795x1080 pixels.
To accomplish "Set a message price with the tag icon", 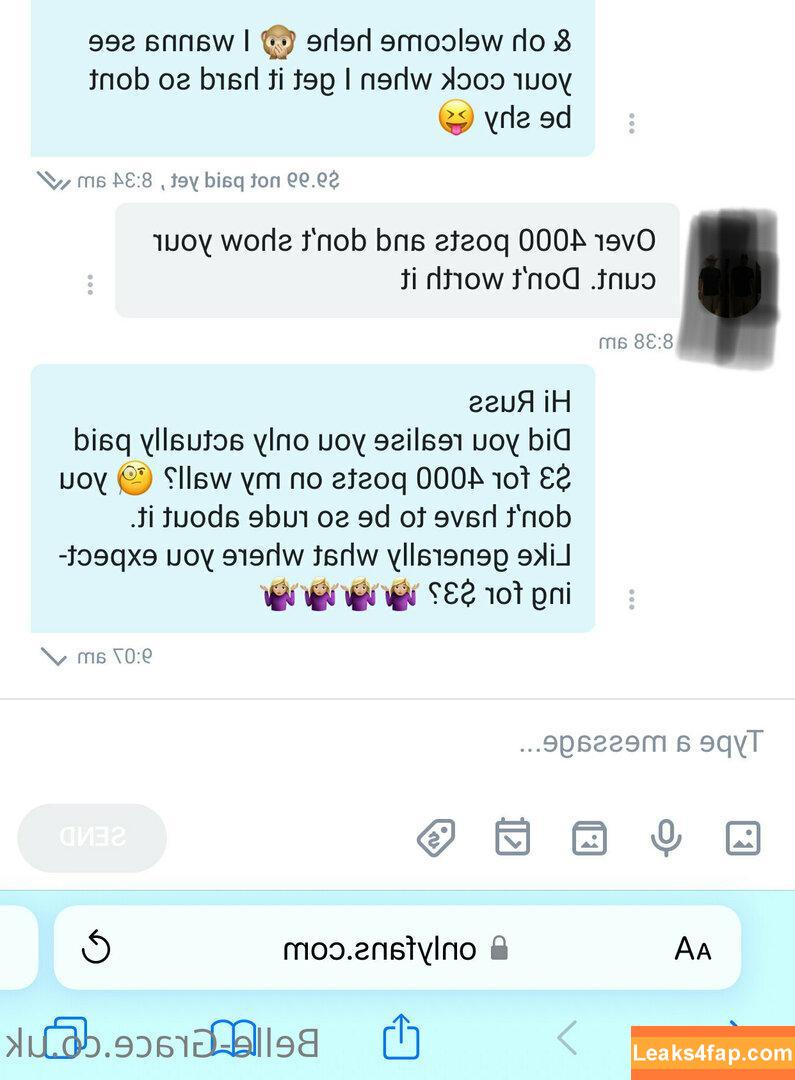I will (436, 838).
